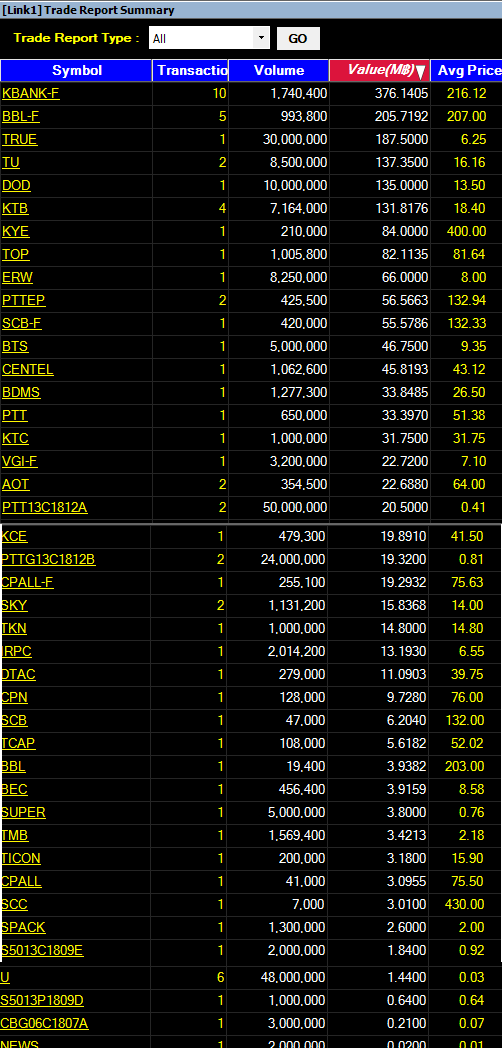Select the AOT symbol link
502x1048 pixels.
pyautogui.click(x=16, y=485)
